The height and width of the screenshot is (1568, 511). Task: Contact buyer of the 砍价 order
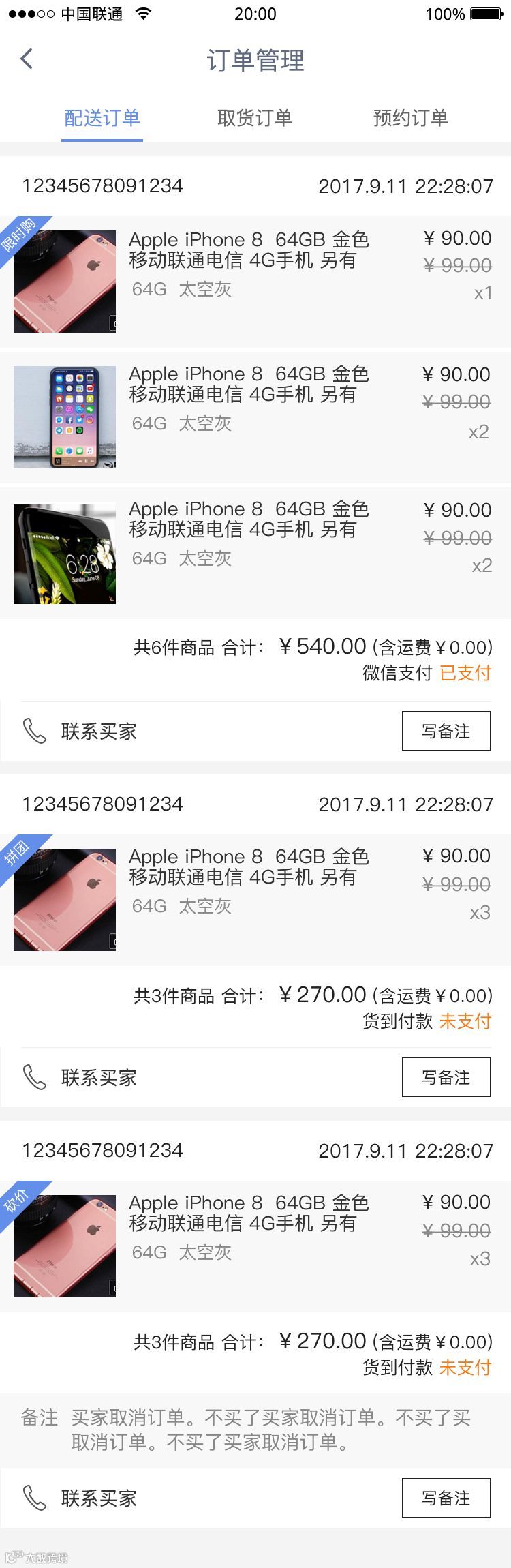(x=80, y=1498)
